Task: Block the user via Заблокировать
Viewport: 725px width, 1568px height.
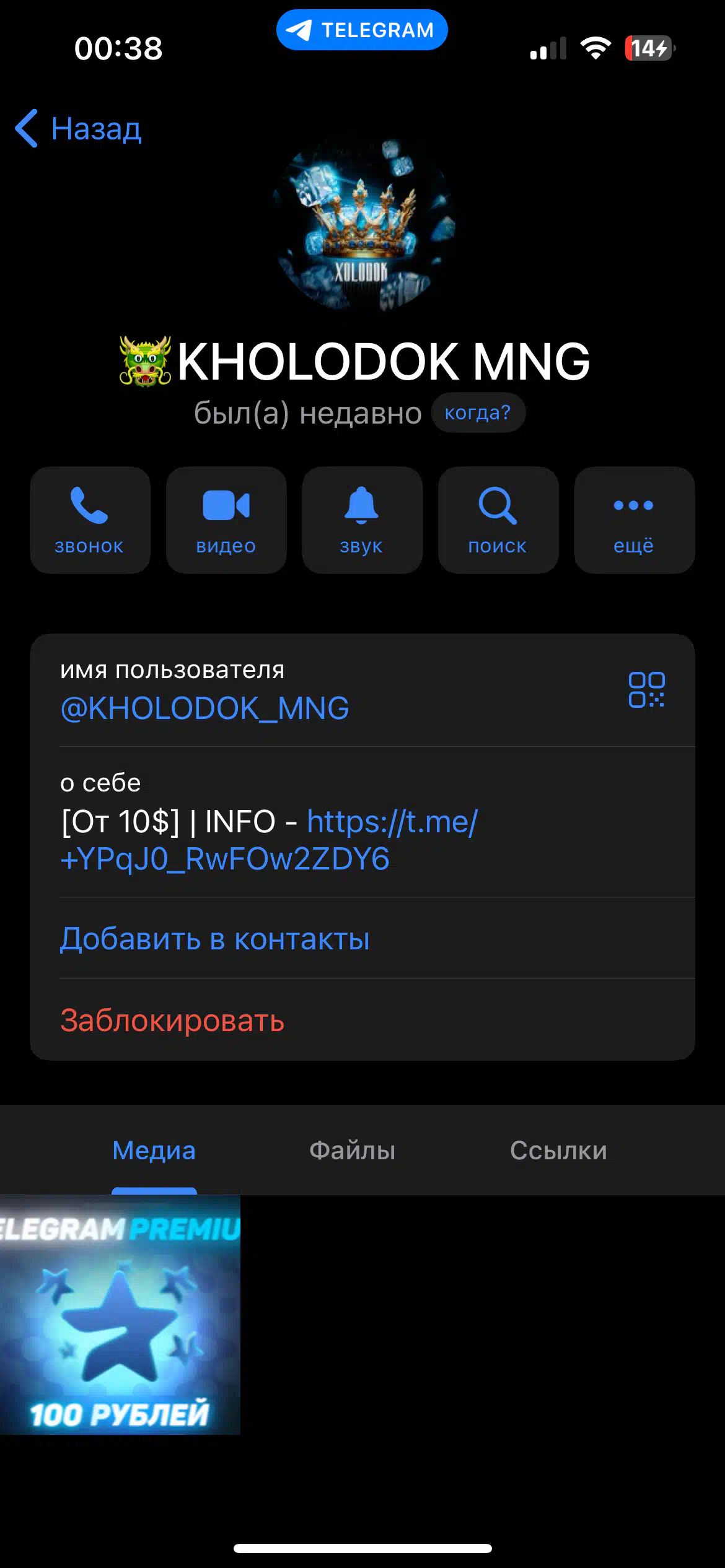Action: (x=172, y=1021)
